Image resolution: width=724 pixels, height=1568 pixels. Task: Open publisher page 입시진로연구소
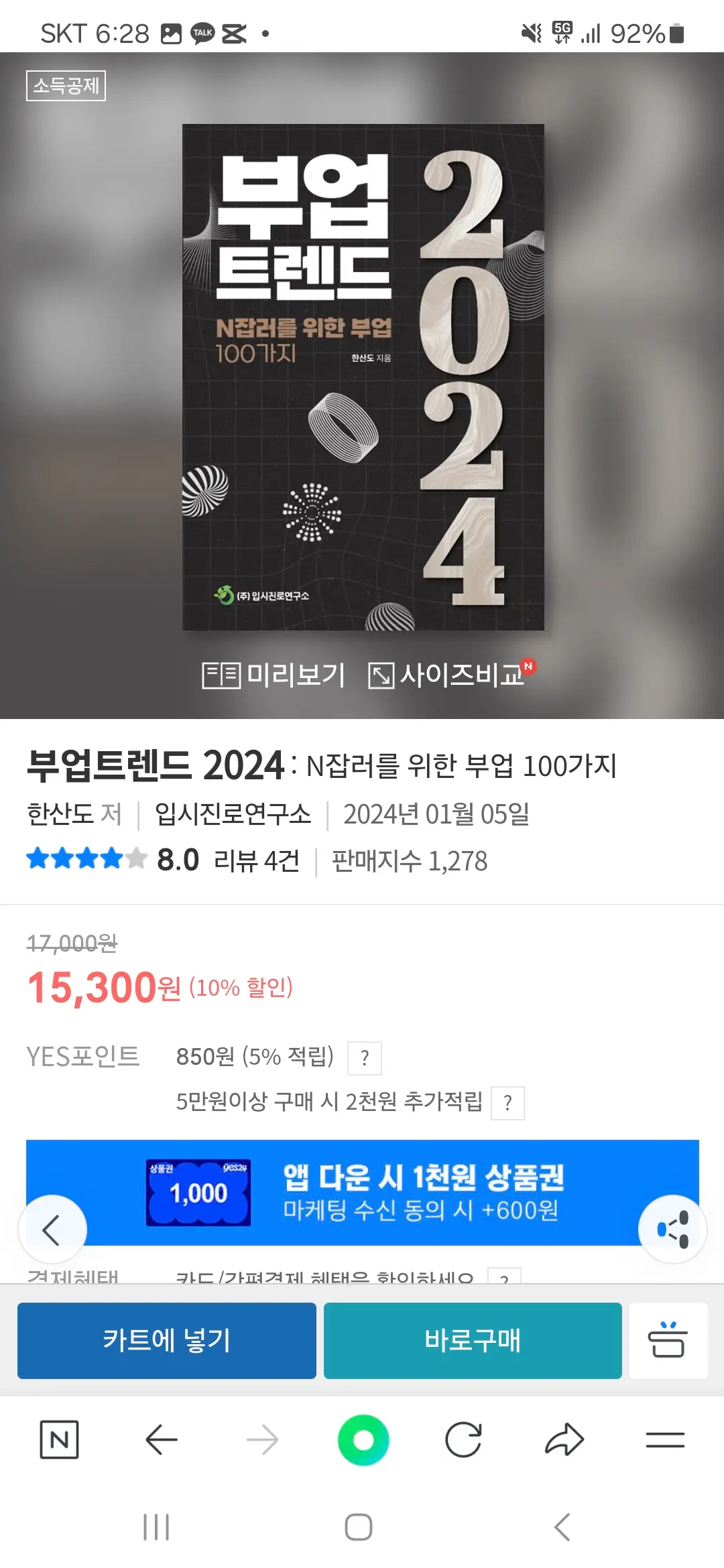coord(233,815)
